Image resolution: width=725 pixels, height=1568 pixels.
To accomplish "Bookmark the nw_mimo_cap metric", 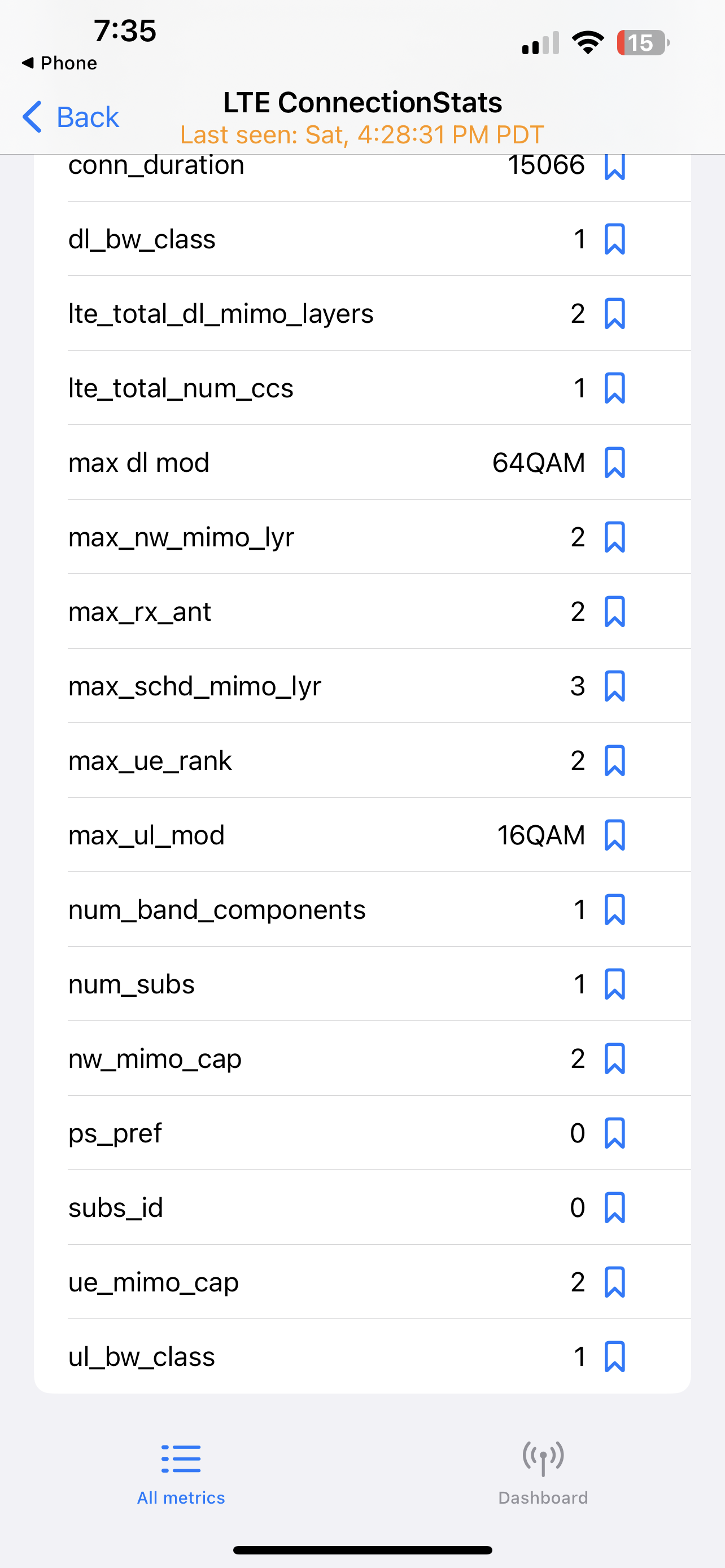I will click(x=614, y=1058).
